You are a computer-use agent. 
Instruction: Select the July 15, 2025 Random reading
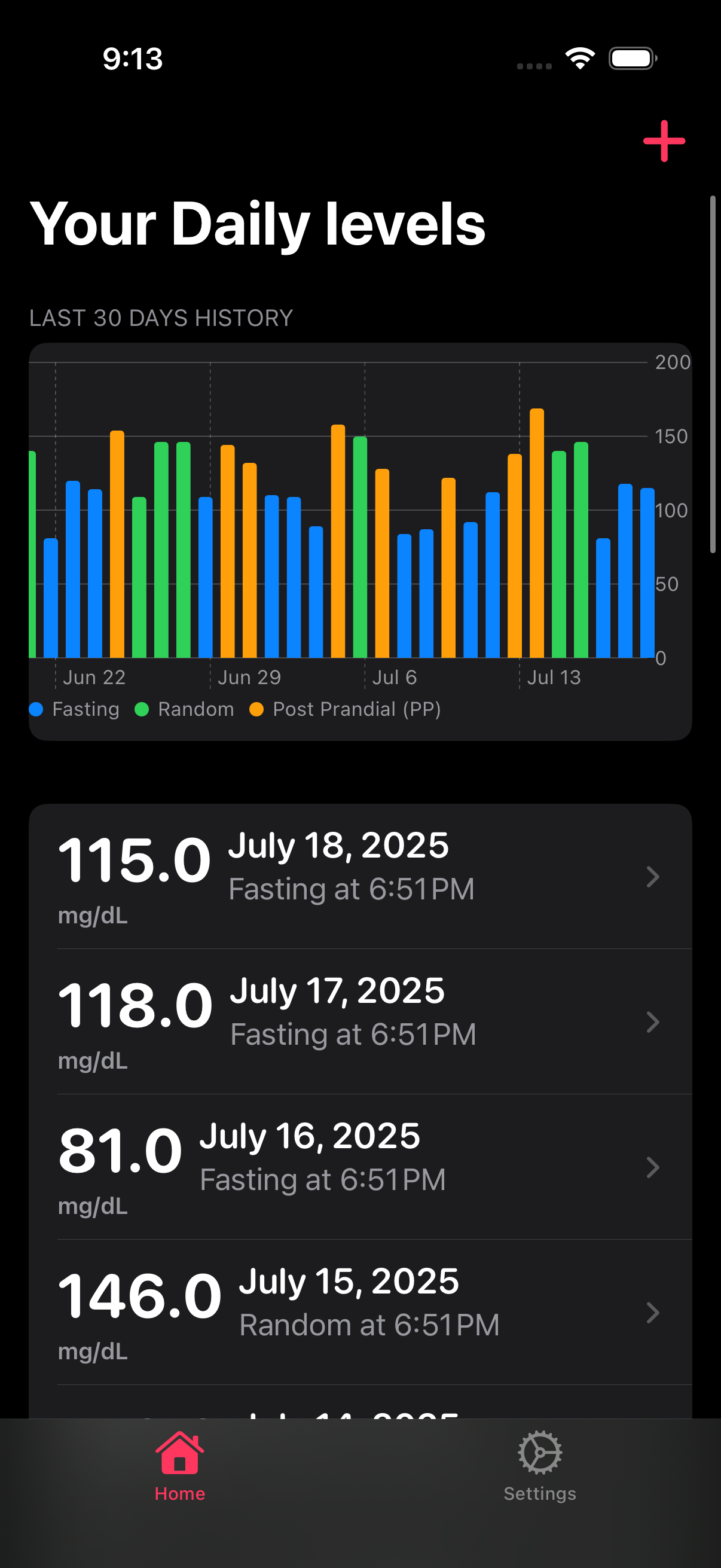pos(360,1312)
